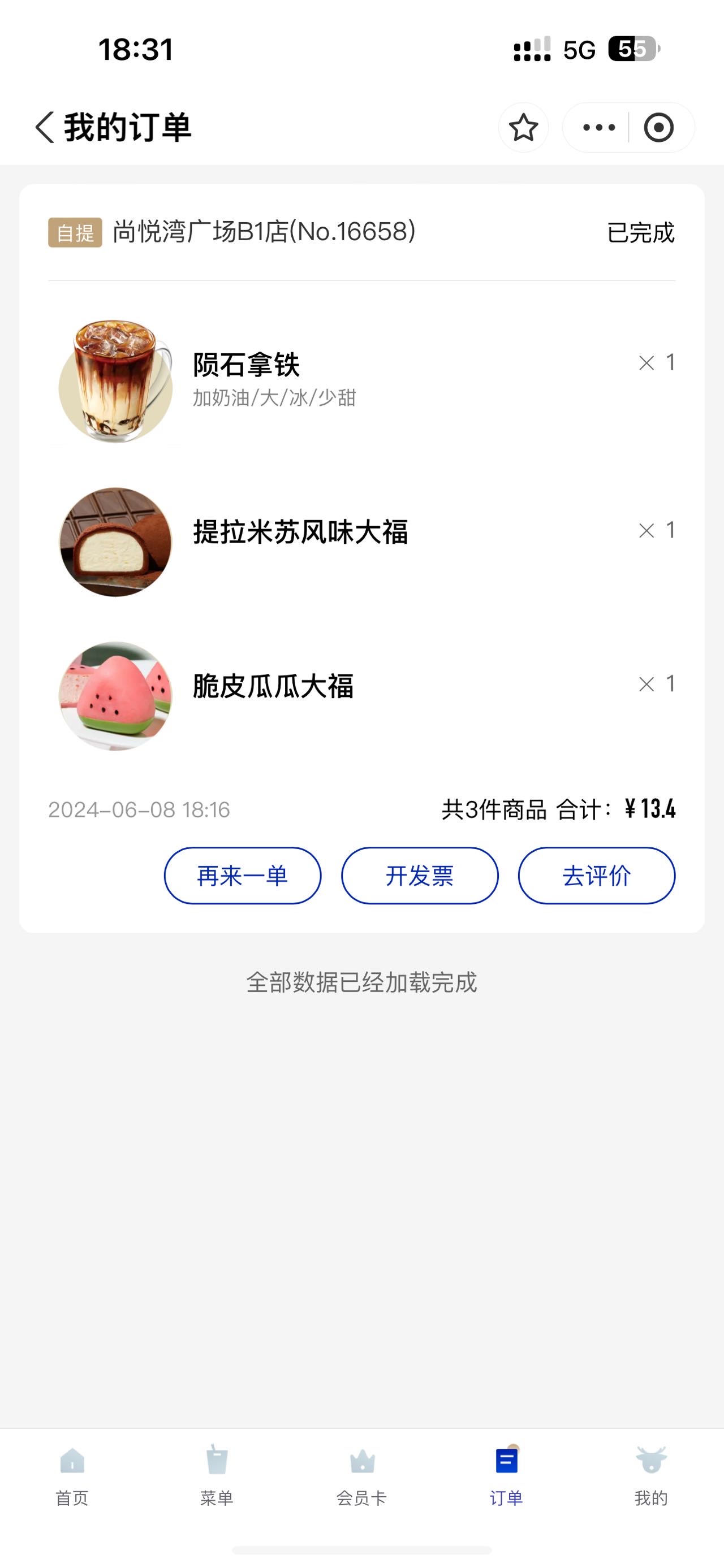Switch to the 首页 tab
Screen dimensions: 724x1568
(x=72, y=1476)
